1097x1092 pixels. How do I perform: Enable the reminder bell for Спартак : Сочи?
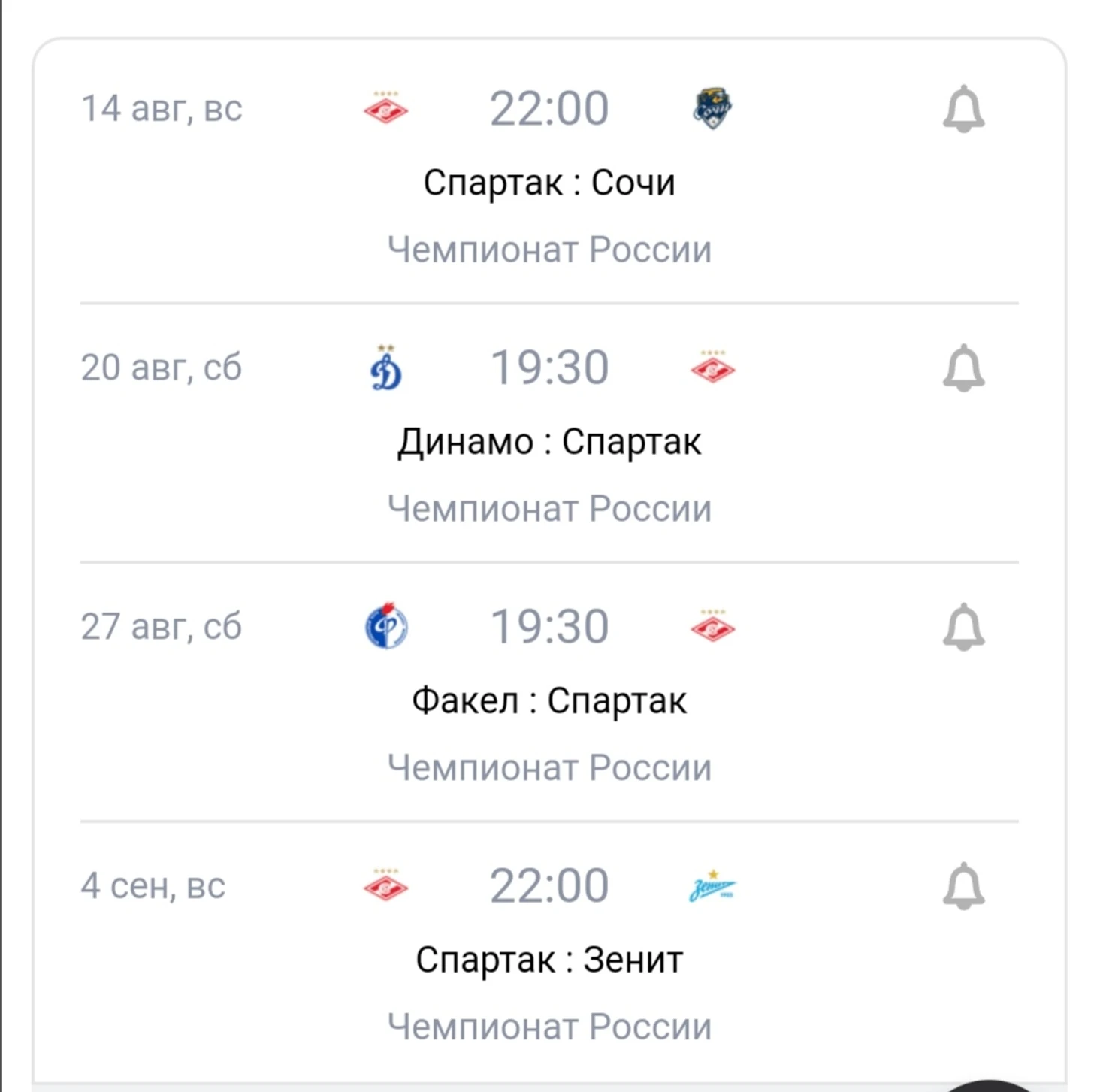click(963, 109)
